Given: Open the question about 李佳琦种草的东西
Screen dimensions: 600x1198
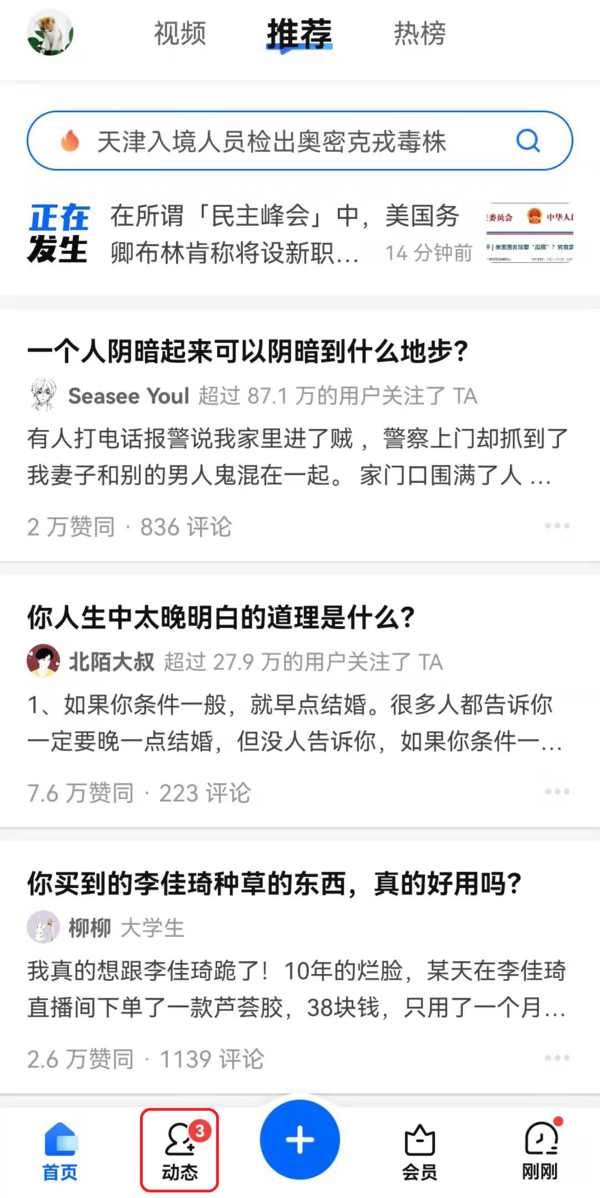Looking at the screenshot, I should (275, 884).
